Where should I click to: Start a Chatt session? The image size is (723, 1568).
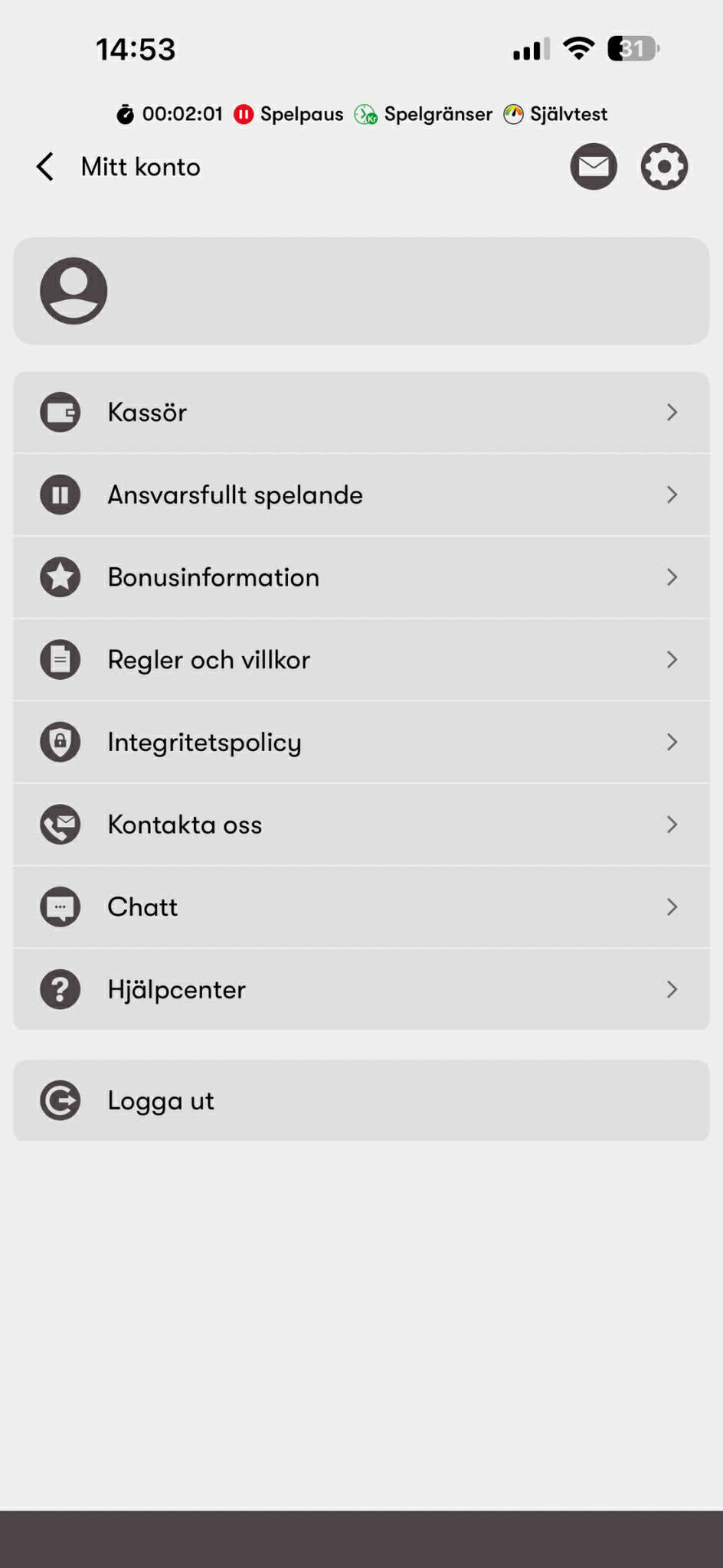pyautogui.click(x=361, y=907)
